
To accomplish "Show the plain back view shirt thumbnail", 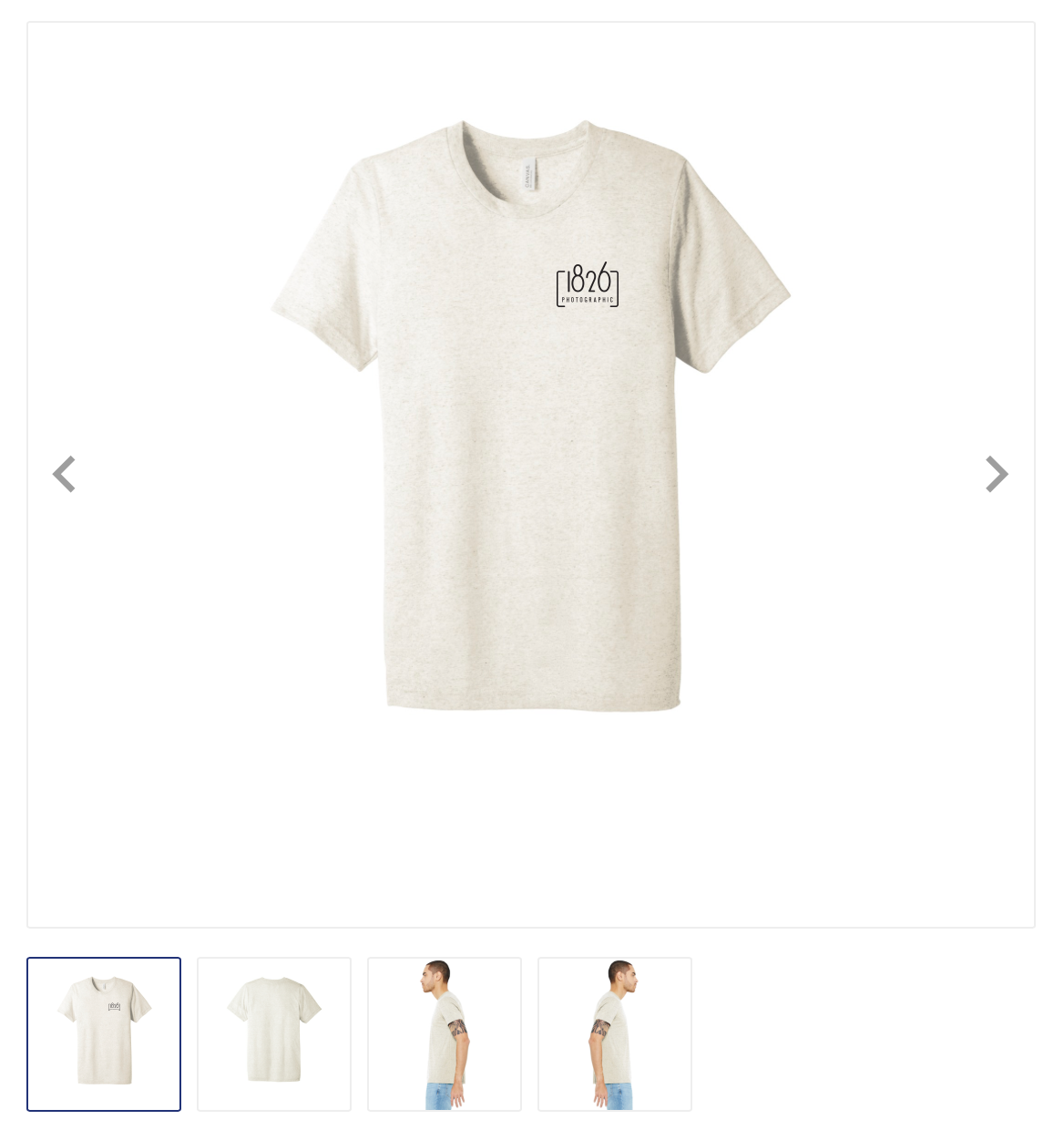I will pos(274,1034).
